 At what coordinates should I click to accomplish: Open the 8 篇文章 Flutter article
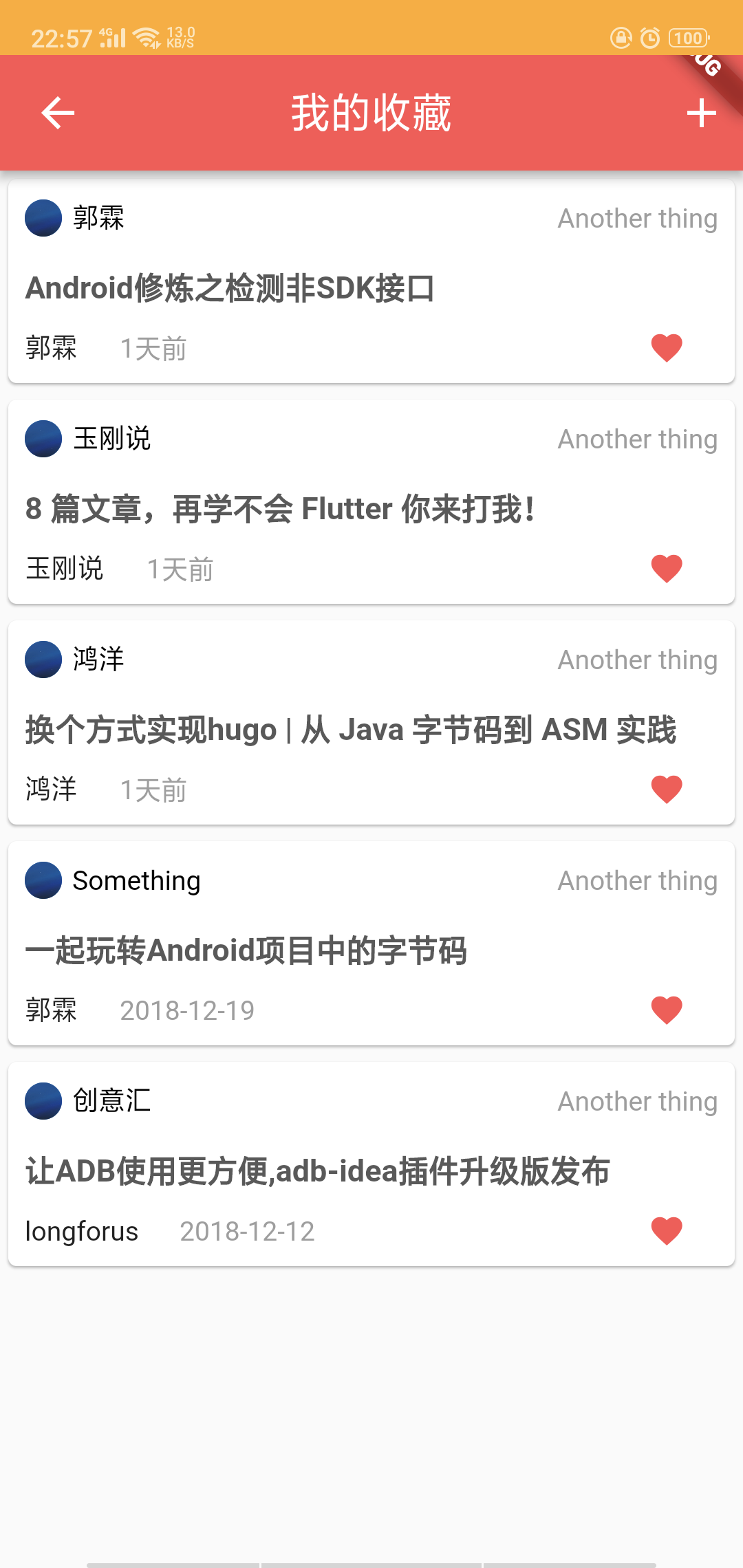point(280,509)
